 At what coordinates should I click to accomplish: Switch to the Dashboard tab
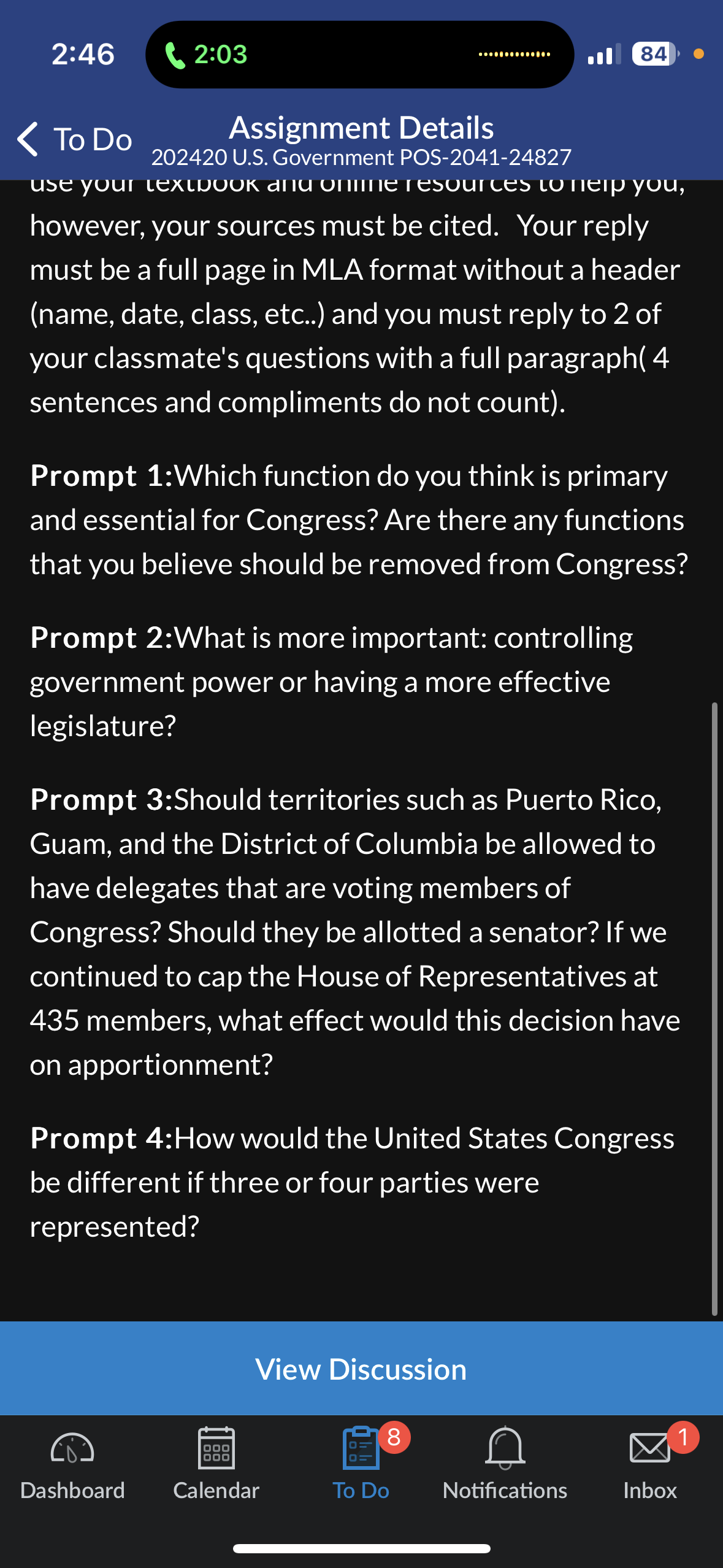[72, 1464]
